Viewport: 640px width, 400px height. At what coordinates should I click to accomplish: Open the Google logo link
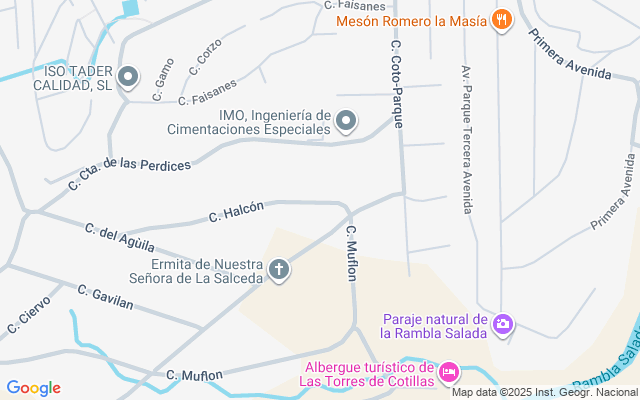pos(33,388)
